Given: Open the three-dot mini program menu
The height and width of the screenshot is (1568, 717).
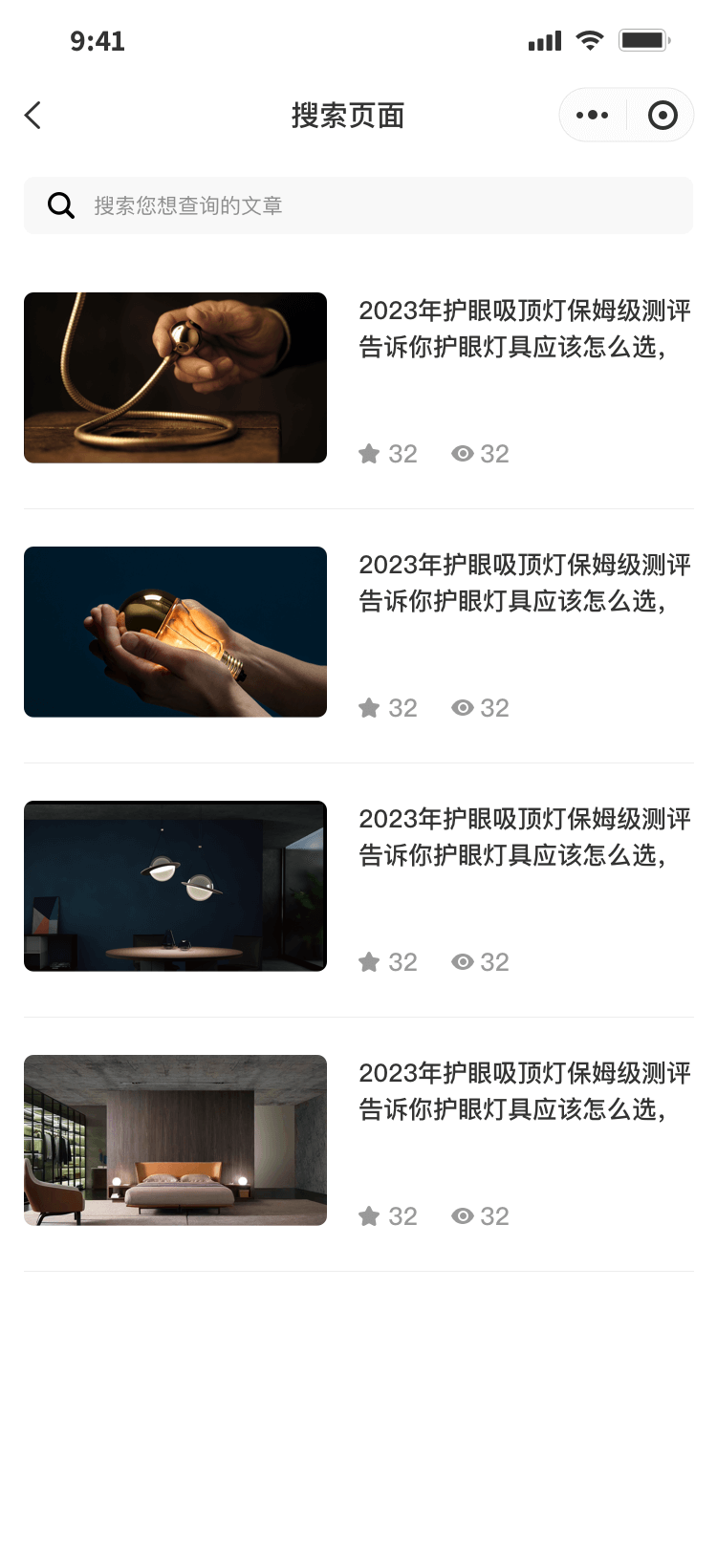Looking at the screenshot, I should [592, 116].
